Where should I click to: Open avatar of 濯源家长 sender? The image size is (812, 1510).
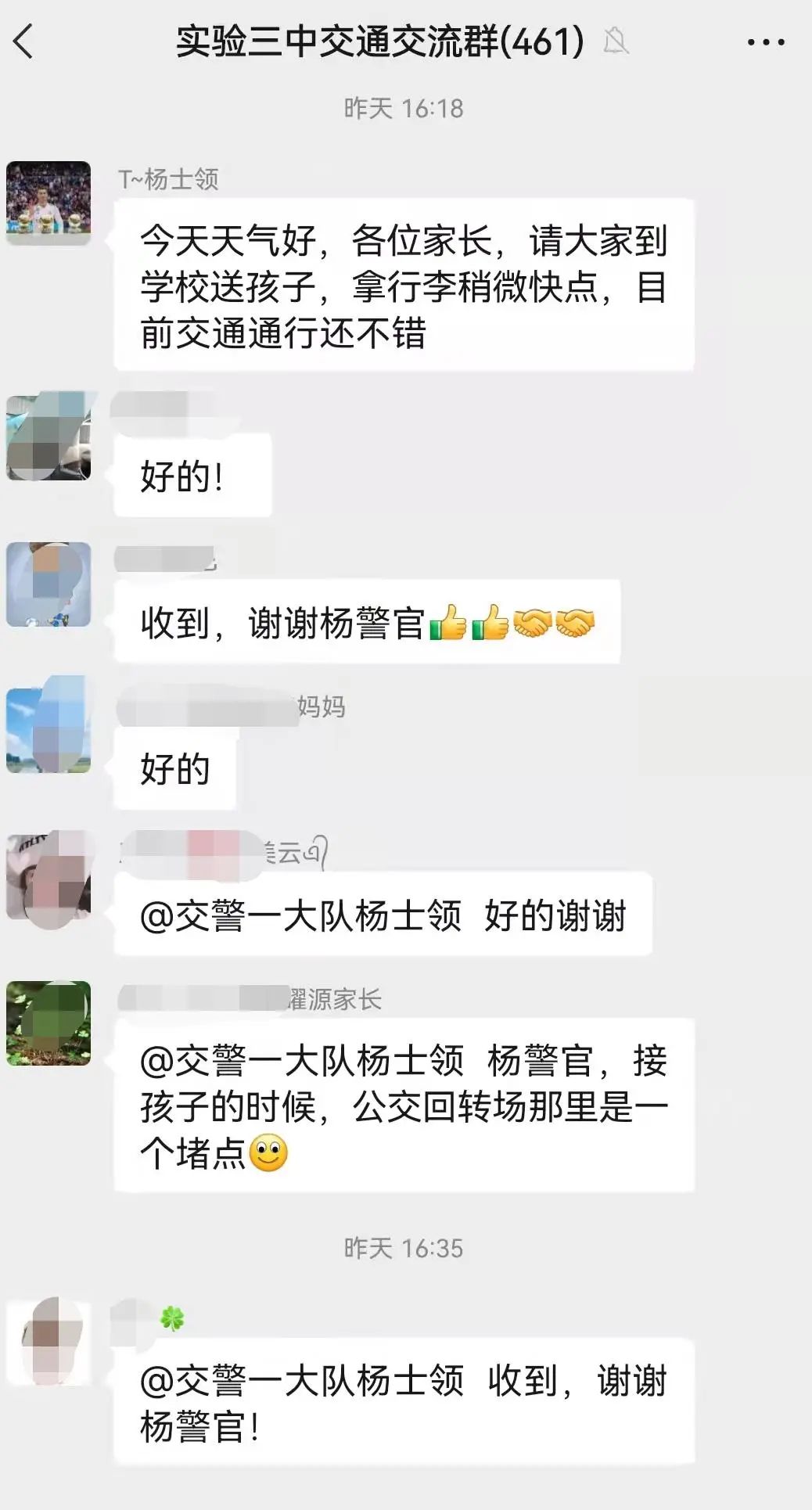click(x=49, y=1023)
